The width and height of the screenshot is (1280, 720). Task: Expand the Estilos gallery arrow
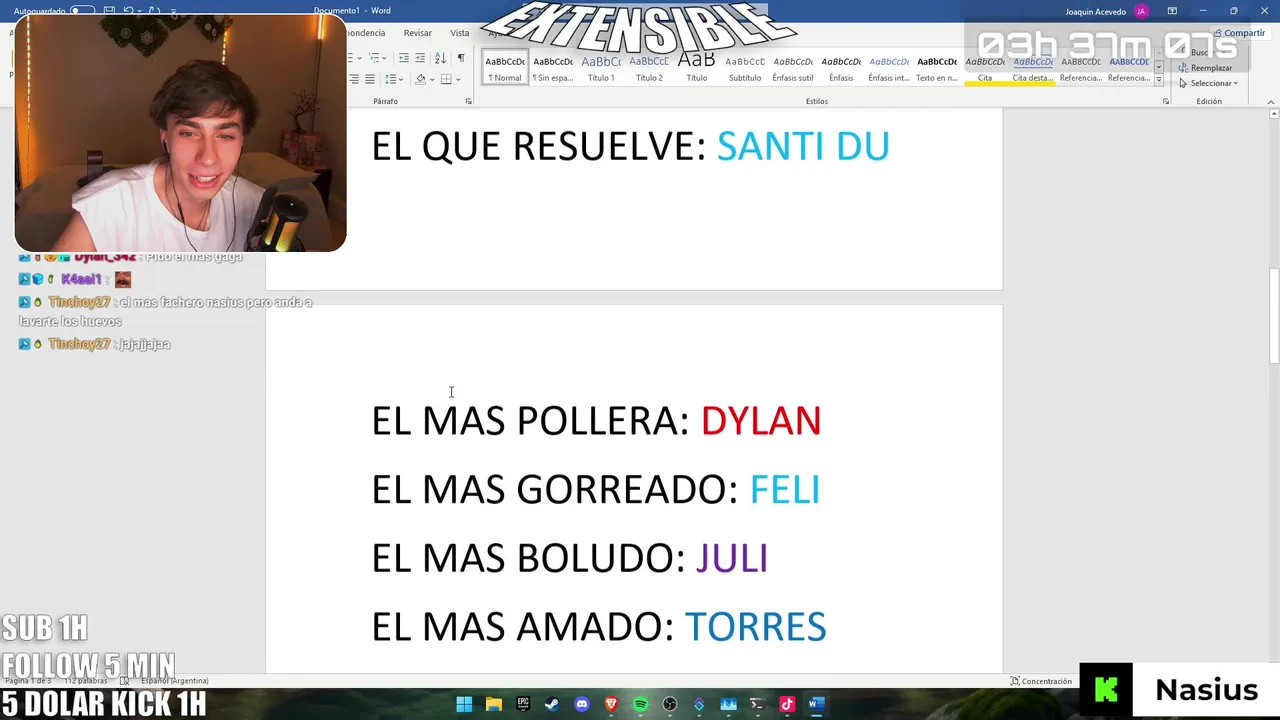(1159, 80)
